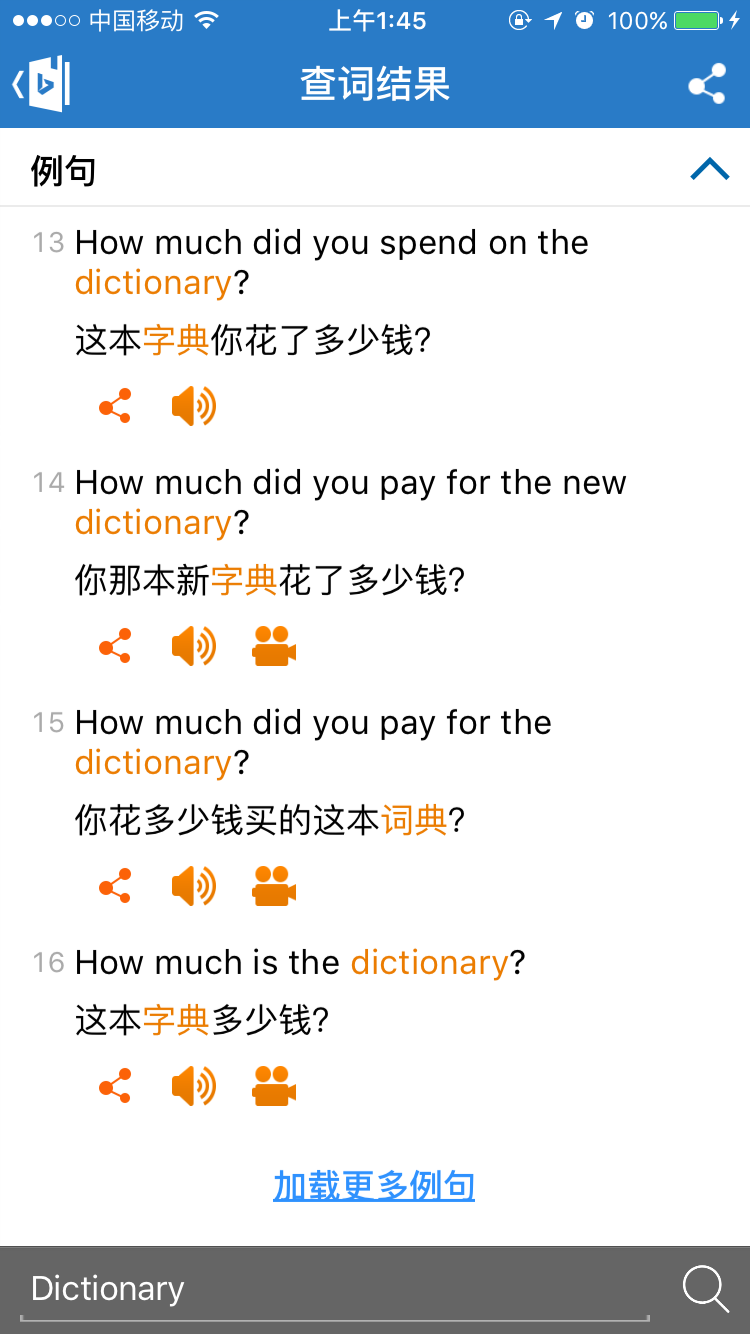Focus the Dictionary search field
This screenshot has width=750, height=1334.
tap(335, 1290)
